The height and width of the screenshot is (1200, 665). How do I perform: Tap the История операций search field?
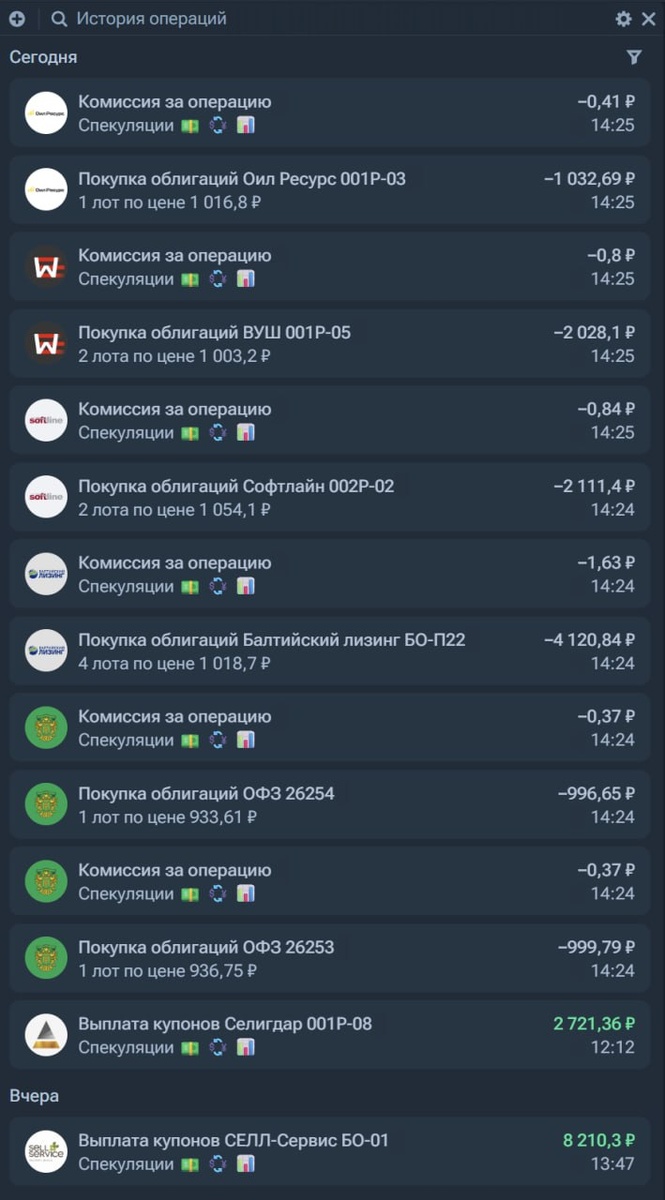click(300, 19)
